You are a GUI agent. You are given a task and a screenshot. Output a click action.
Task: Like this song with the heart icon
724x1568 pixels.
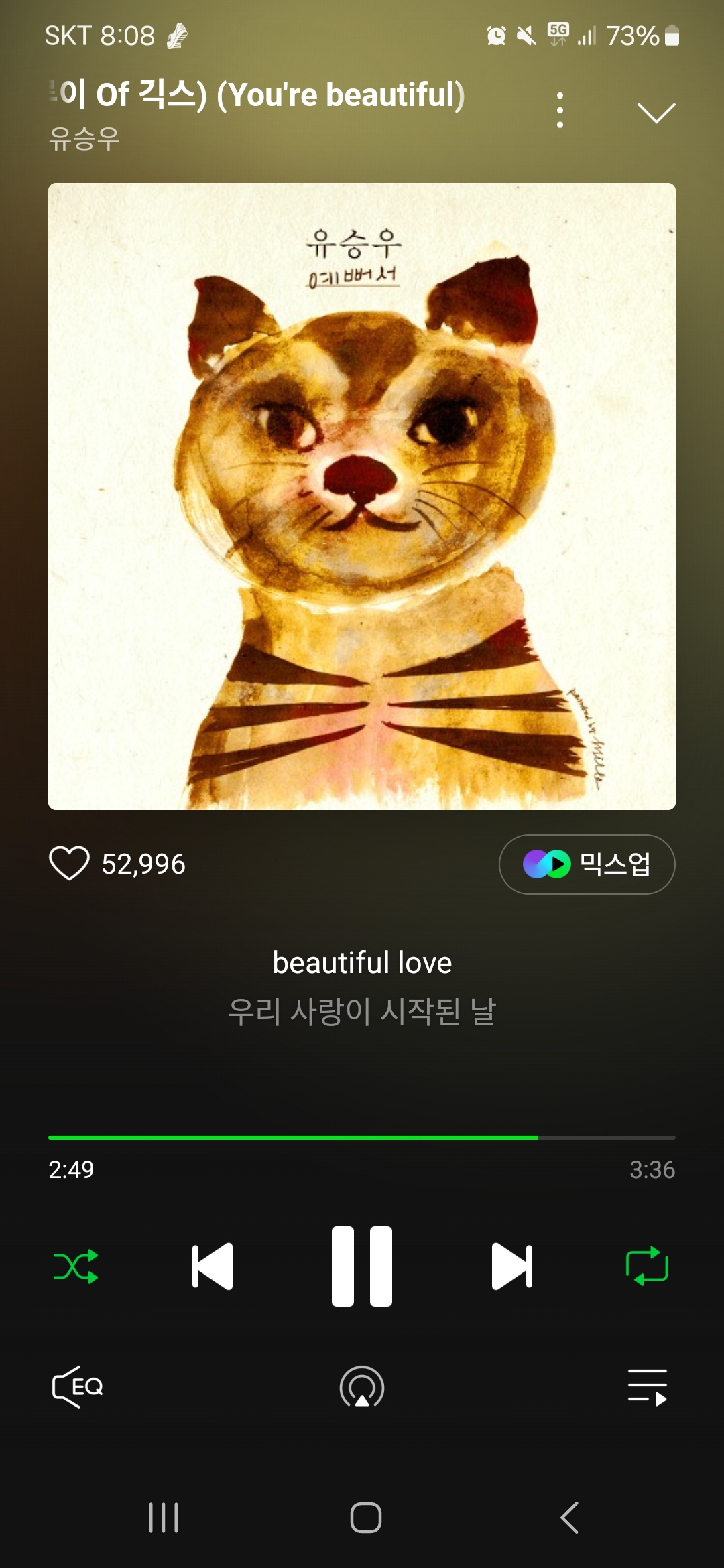(69, 863)
